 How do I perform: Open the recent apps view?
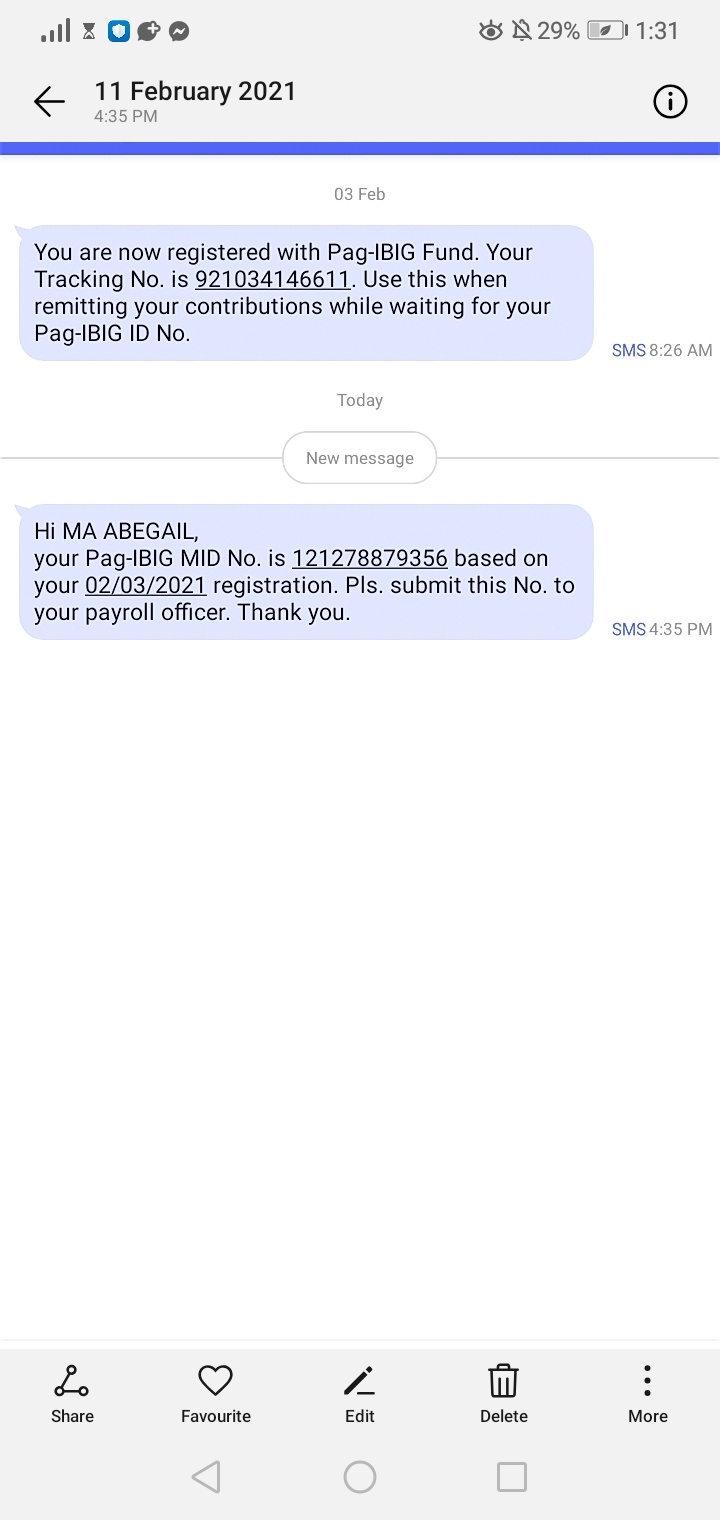tap(511, 1477)
